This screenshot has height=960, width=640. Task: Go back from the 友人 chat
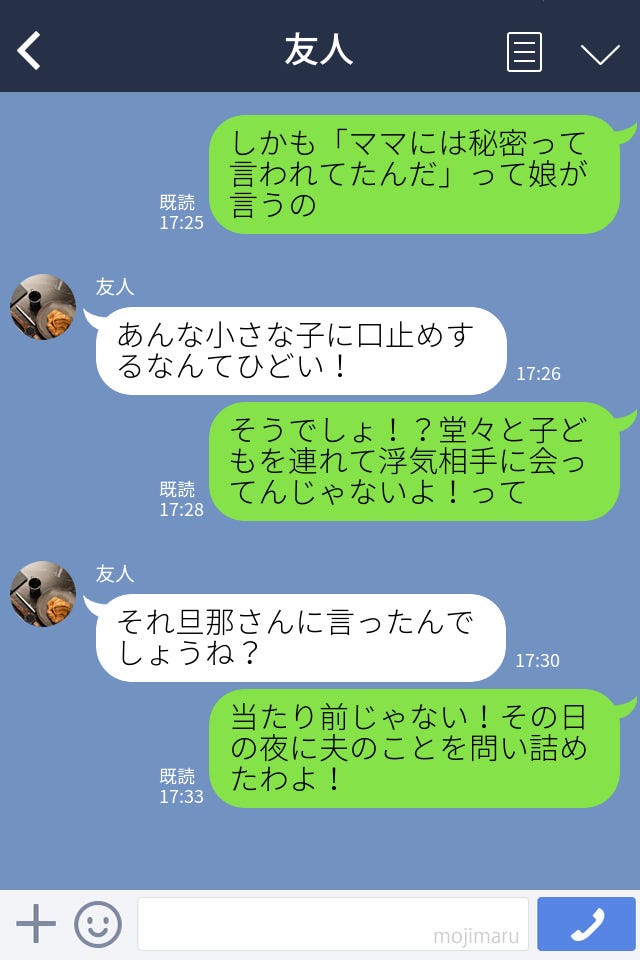[x=30, y=50]
